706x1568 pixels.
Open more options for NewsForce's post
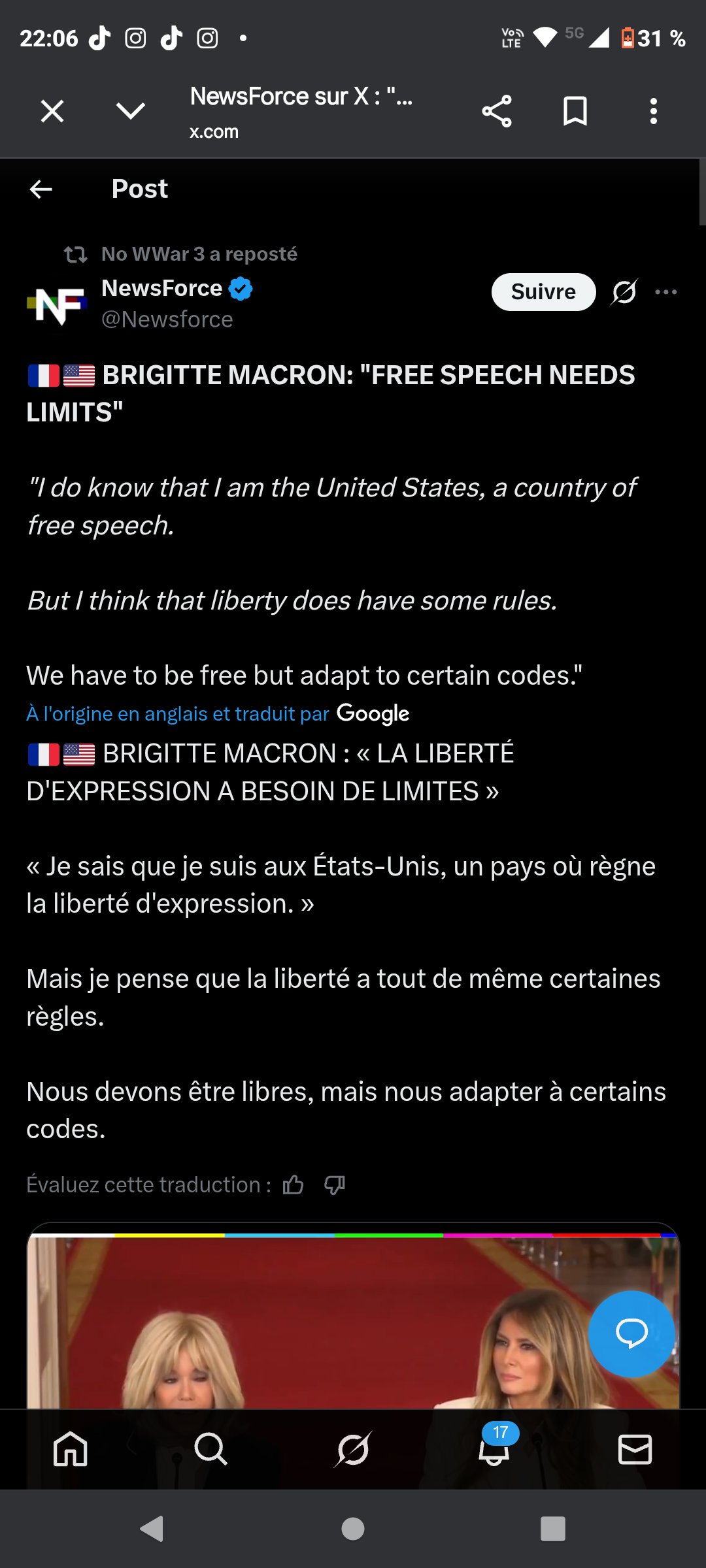[x=666, y=292]
